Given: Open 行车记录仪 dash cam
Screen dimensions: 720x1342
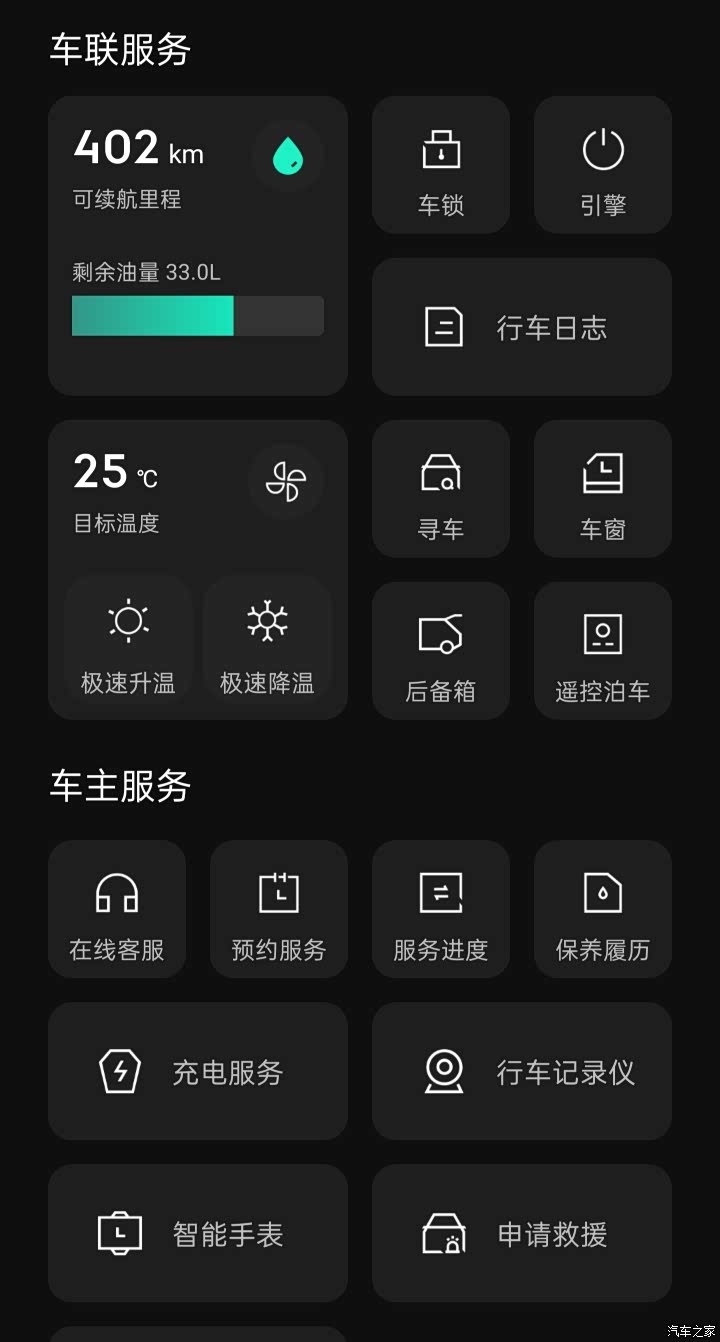Looking at the screenshot, I should [522, 1071].
